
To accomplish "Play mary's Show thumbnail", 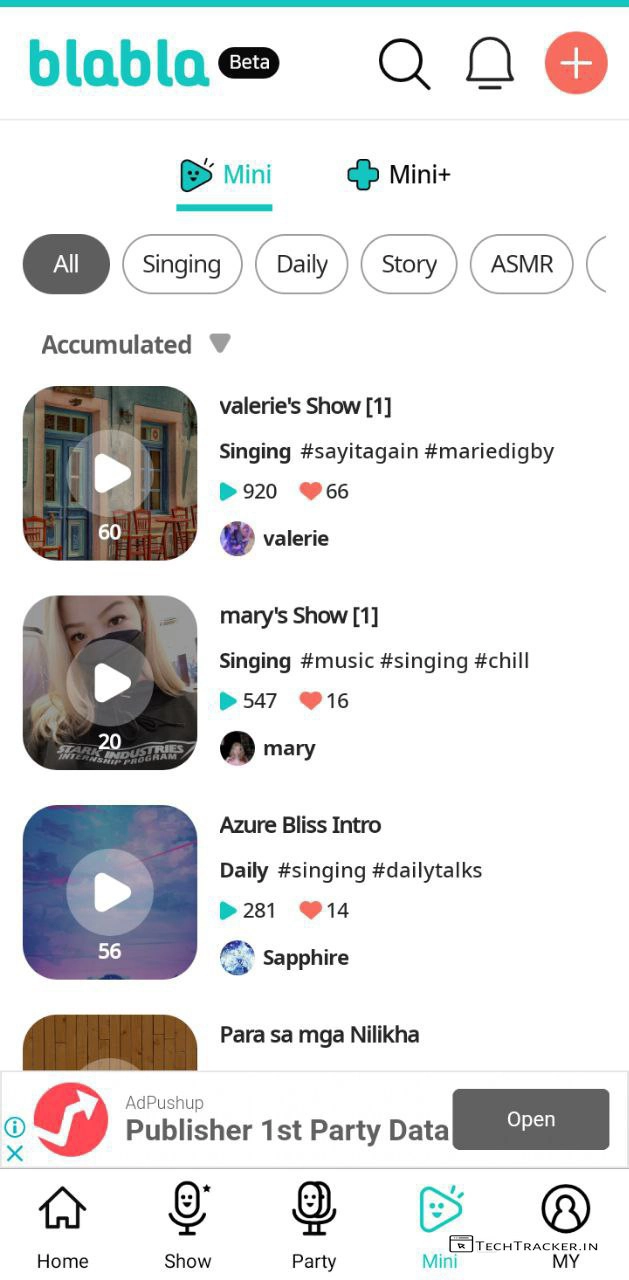I will (x=110, y=683).
